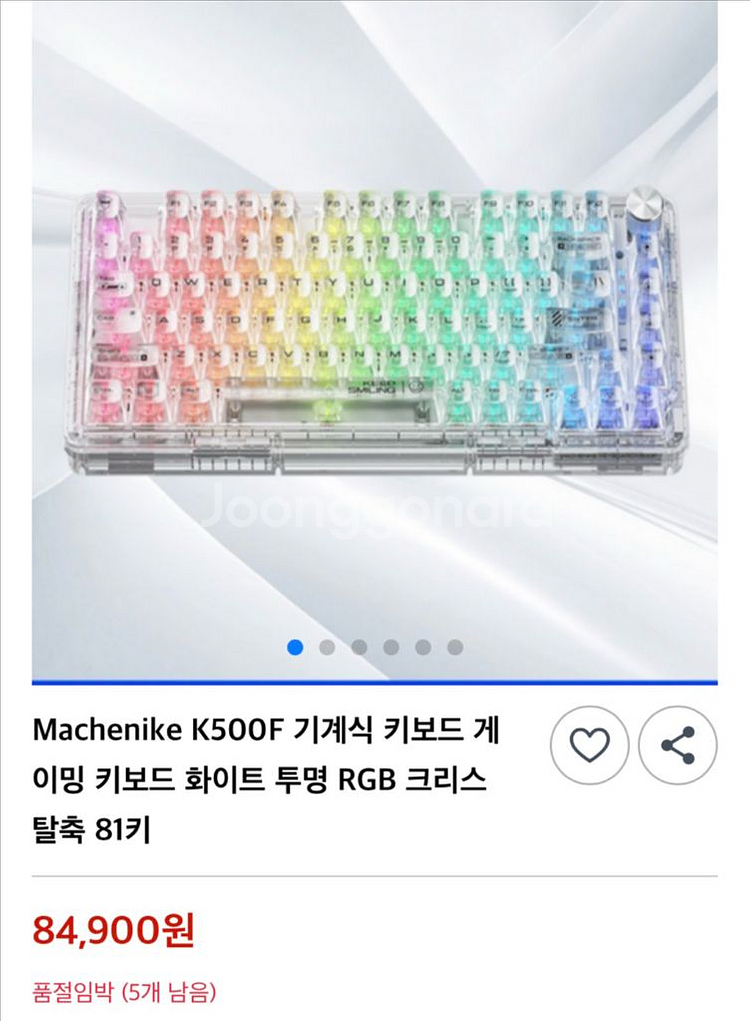Screen dimensions: 750x1021
Task: Share this keyboard product listing
Action: pos(677,745)
